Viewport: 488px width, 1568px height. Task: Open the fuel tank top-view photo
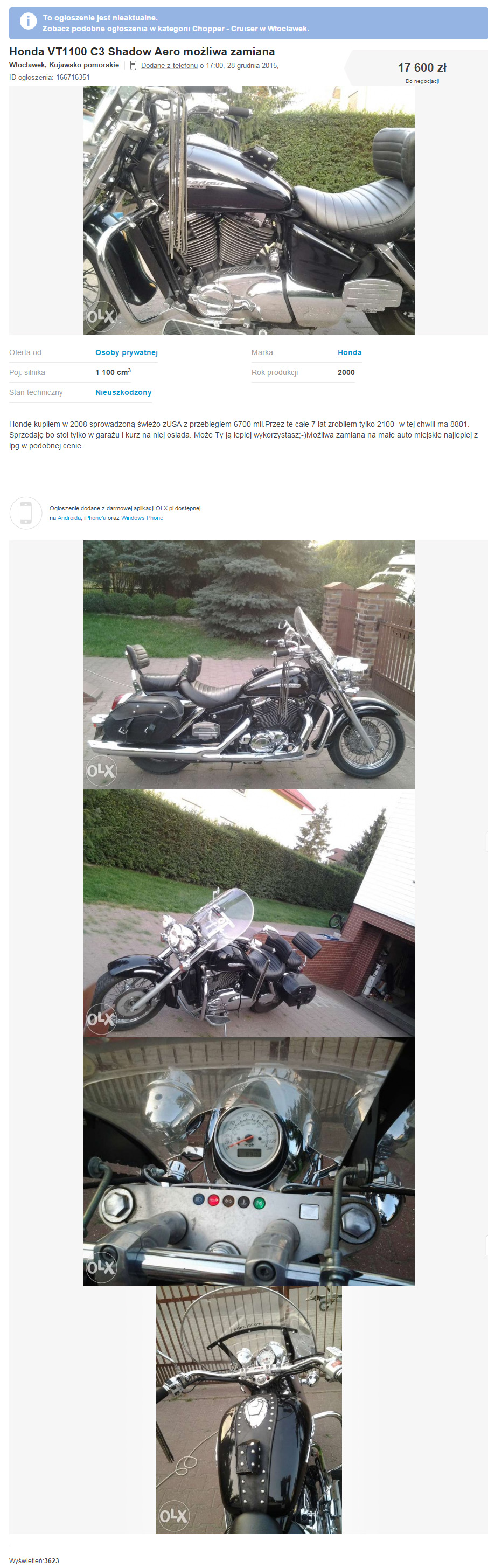click(248, 1409)
